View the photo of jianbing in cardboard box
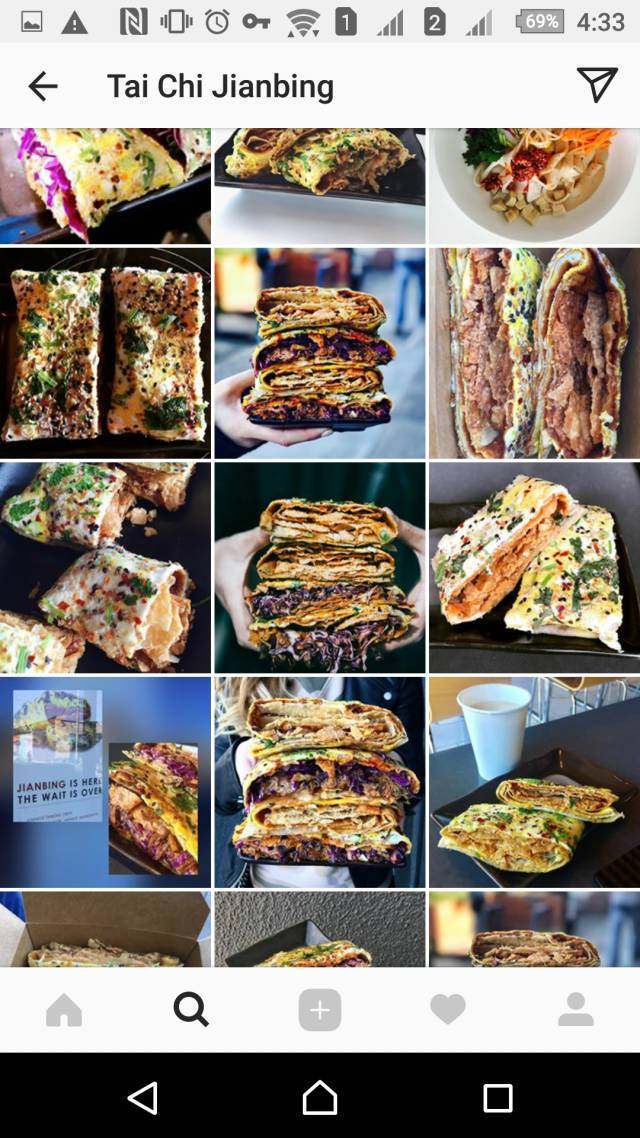 click(105, 930)
